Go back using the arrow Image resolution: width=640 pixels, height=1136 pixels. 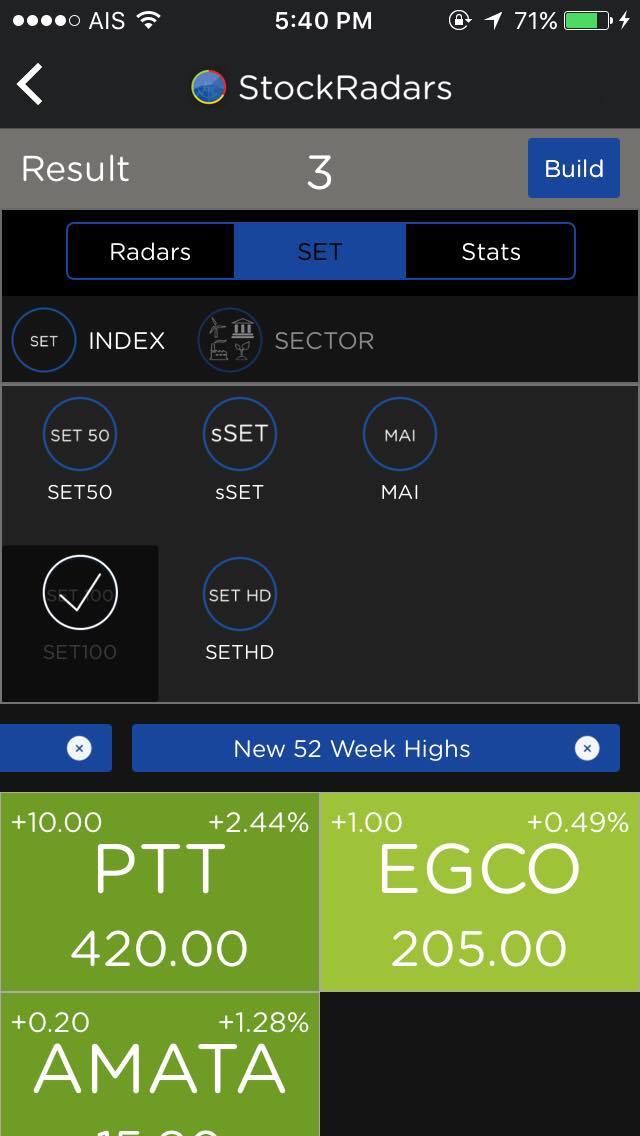tap(30, 86)
